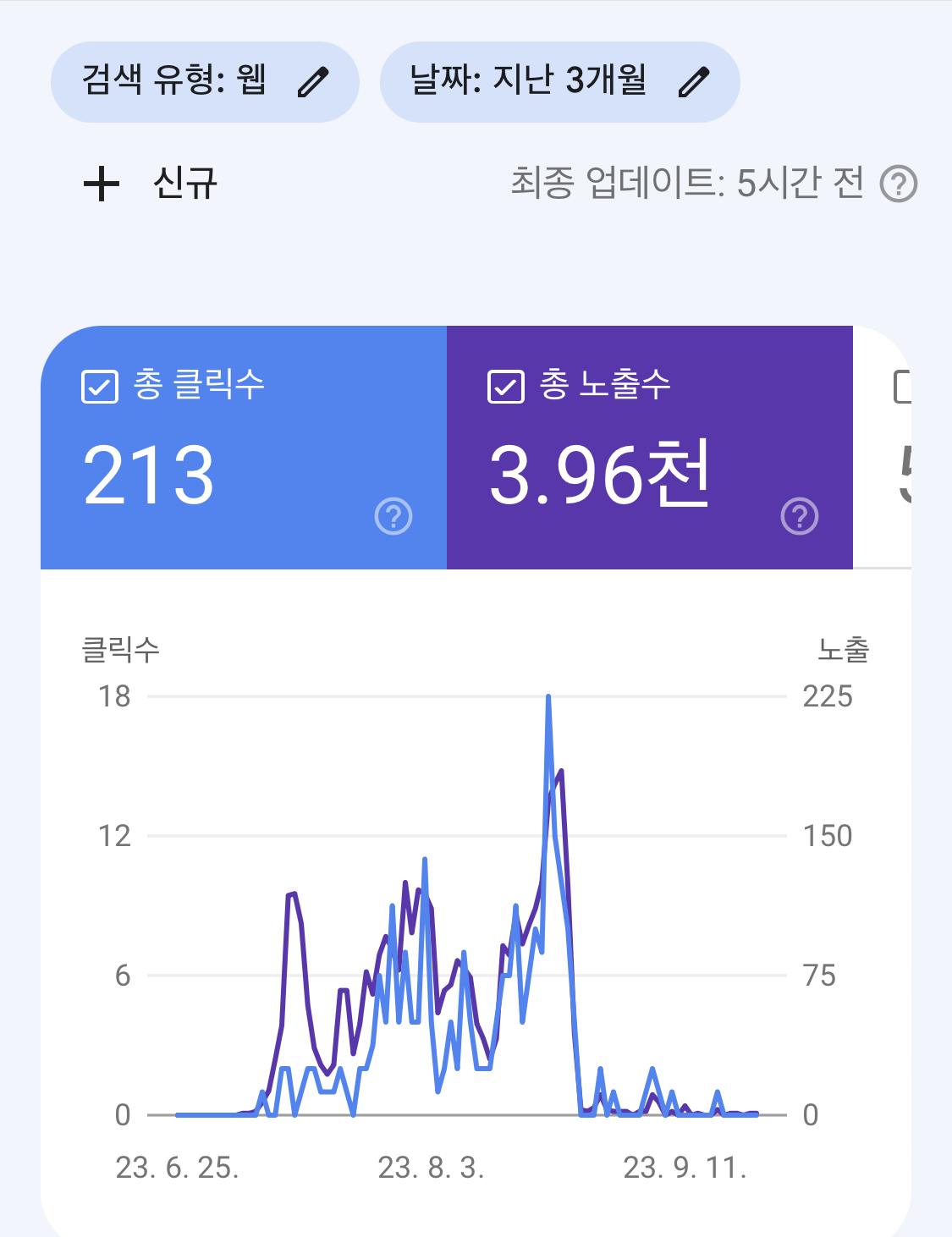Enable the third metric's checkbox at screen edge
The width and height of the screenshot is (952, 1237).
click(902, 385)
